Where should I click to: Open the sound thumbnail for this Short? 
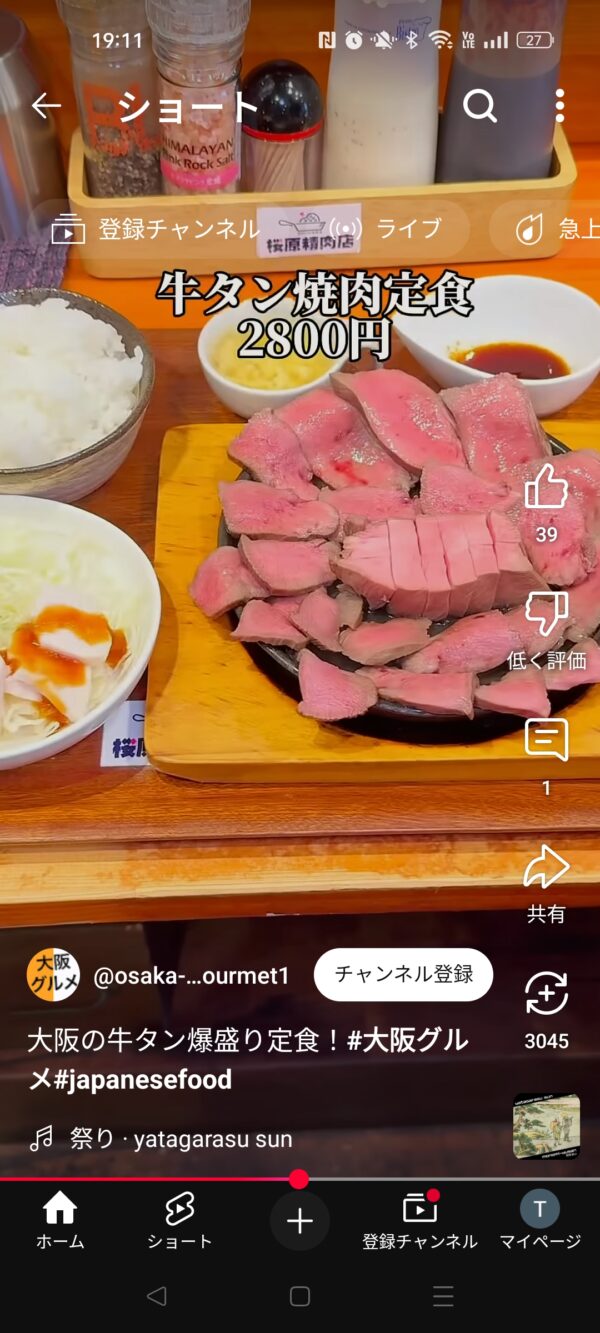coord(546,1126)
